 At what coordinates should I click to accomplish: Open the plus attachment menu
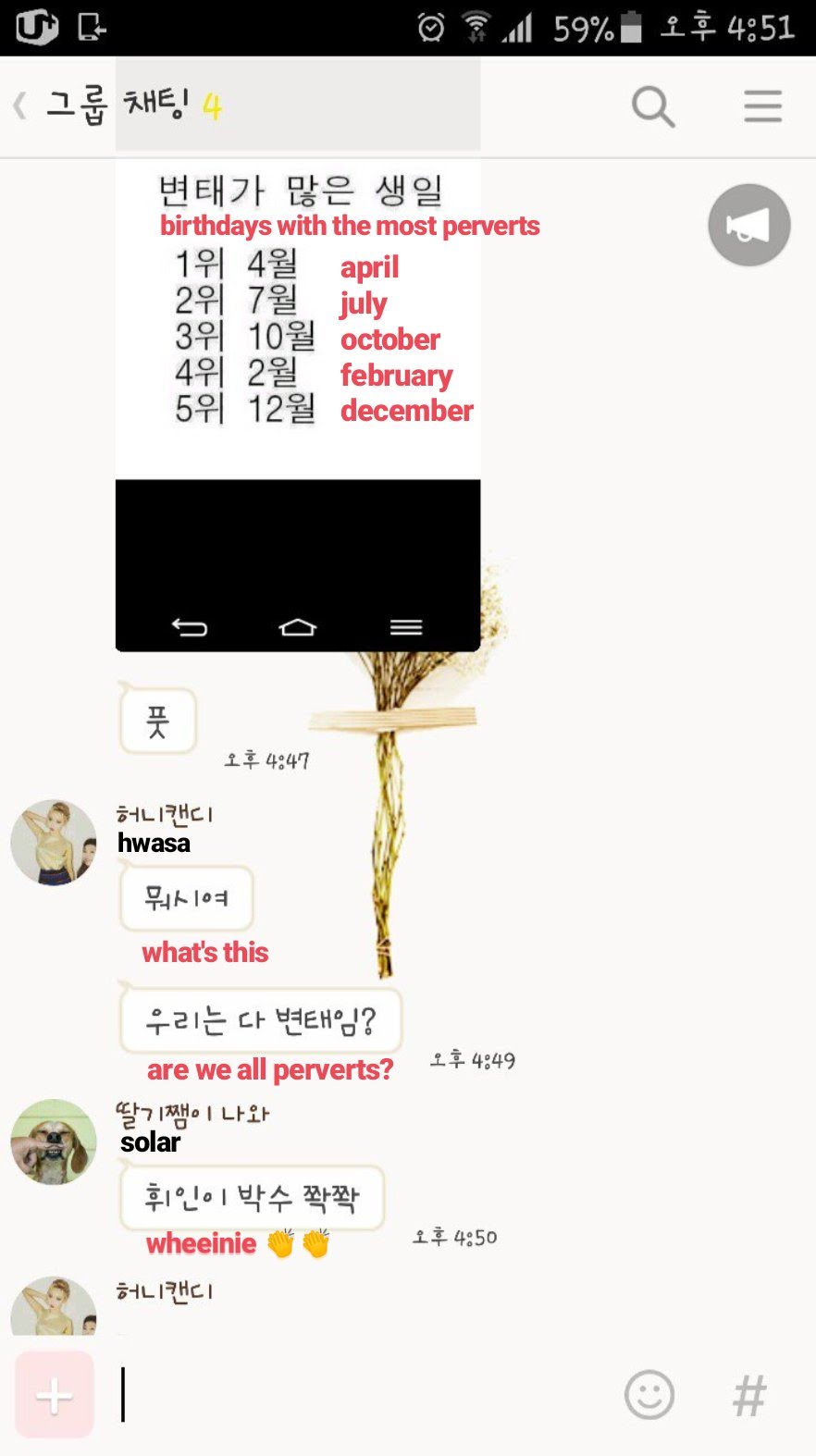click(x=54, y=1395)
